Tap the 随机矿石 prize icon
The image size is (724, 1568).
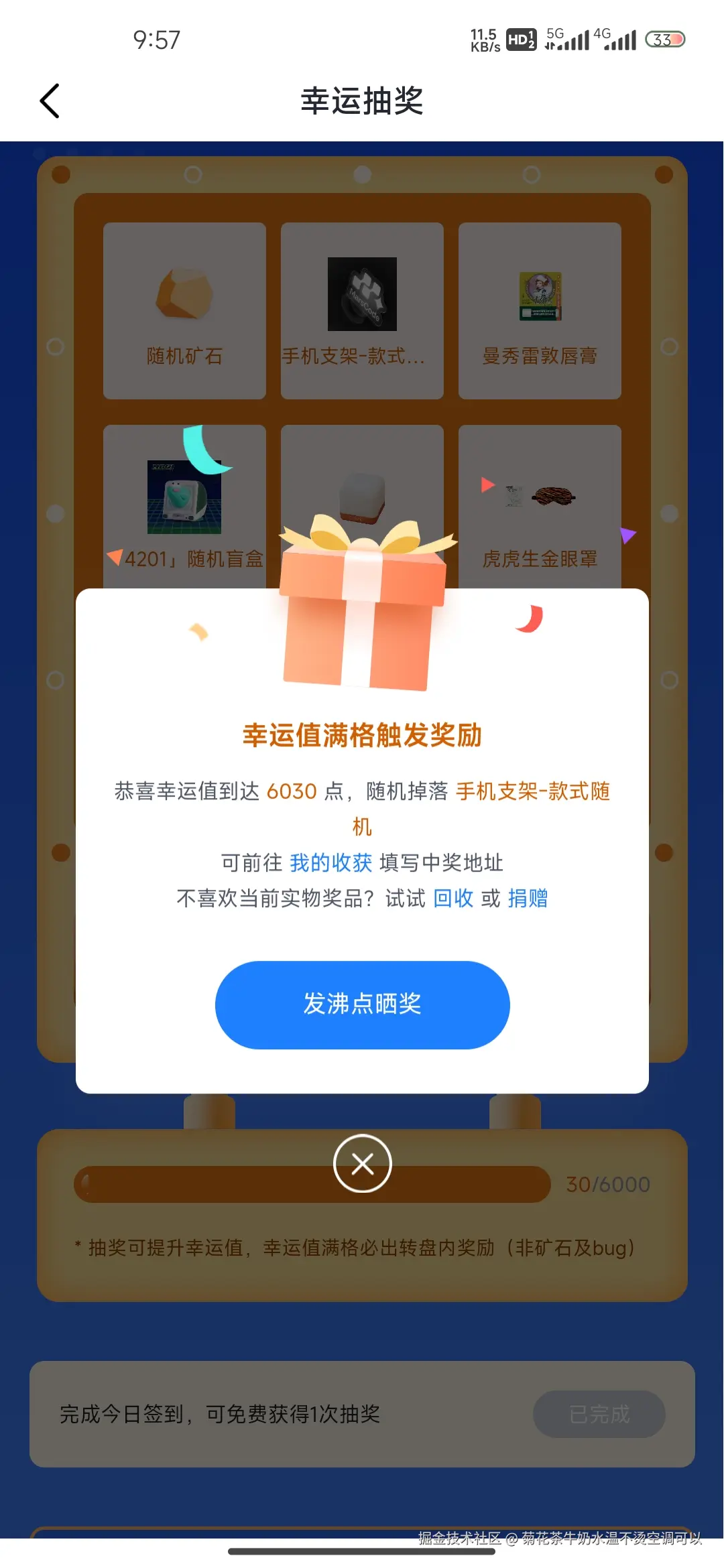(184, 295)
